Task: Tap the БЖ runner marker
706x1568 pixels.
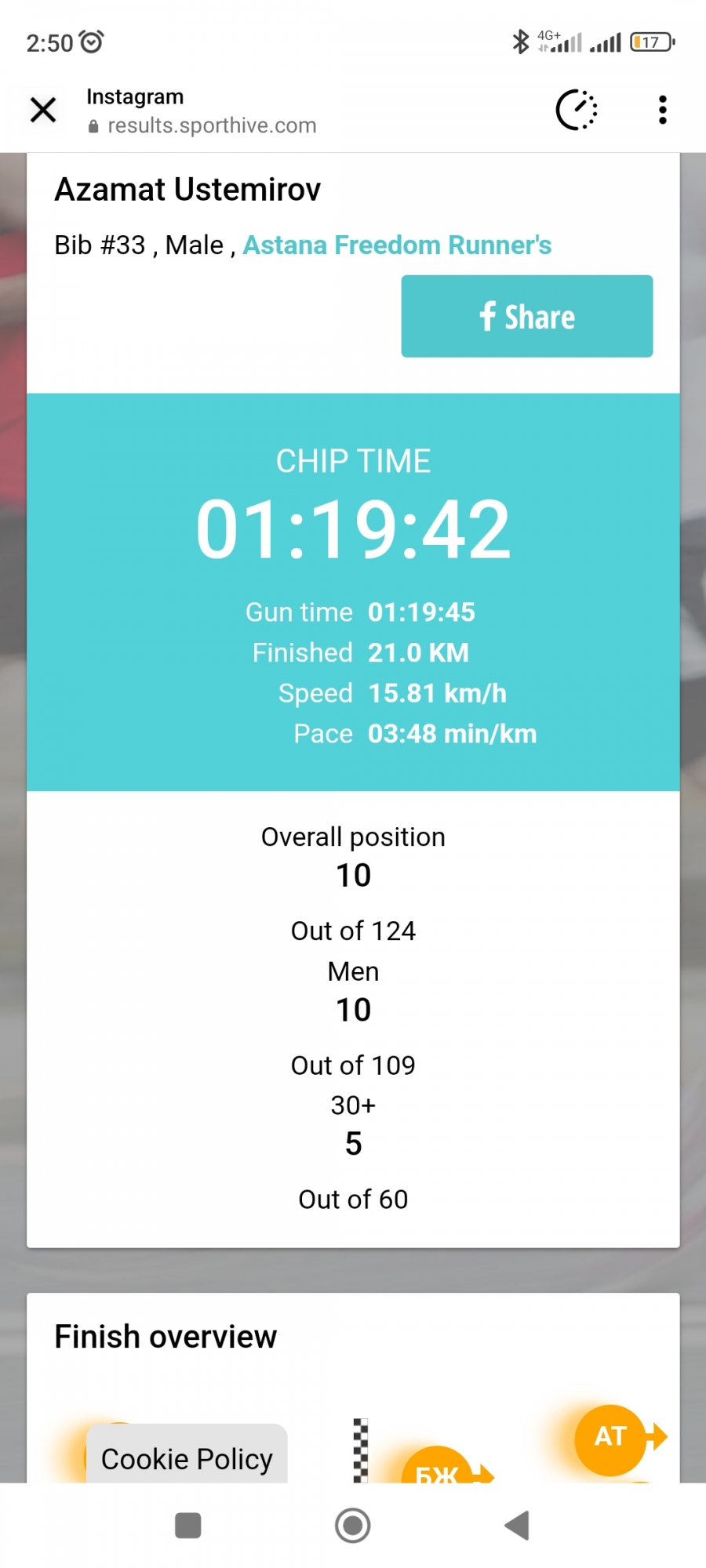Action: point(438,1468)
